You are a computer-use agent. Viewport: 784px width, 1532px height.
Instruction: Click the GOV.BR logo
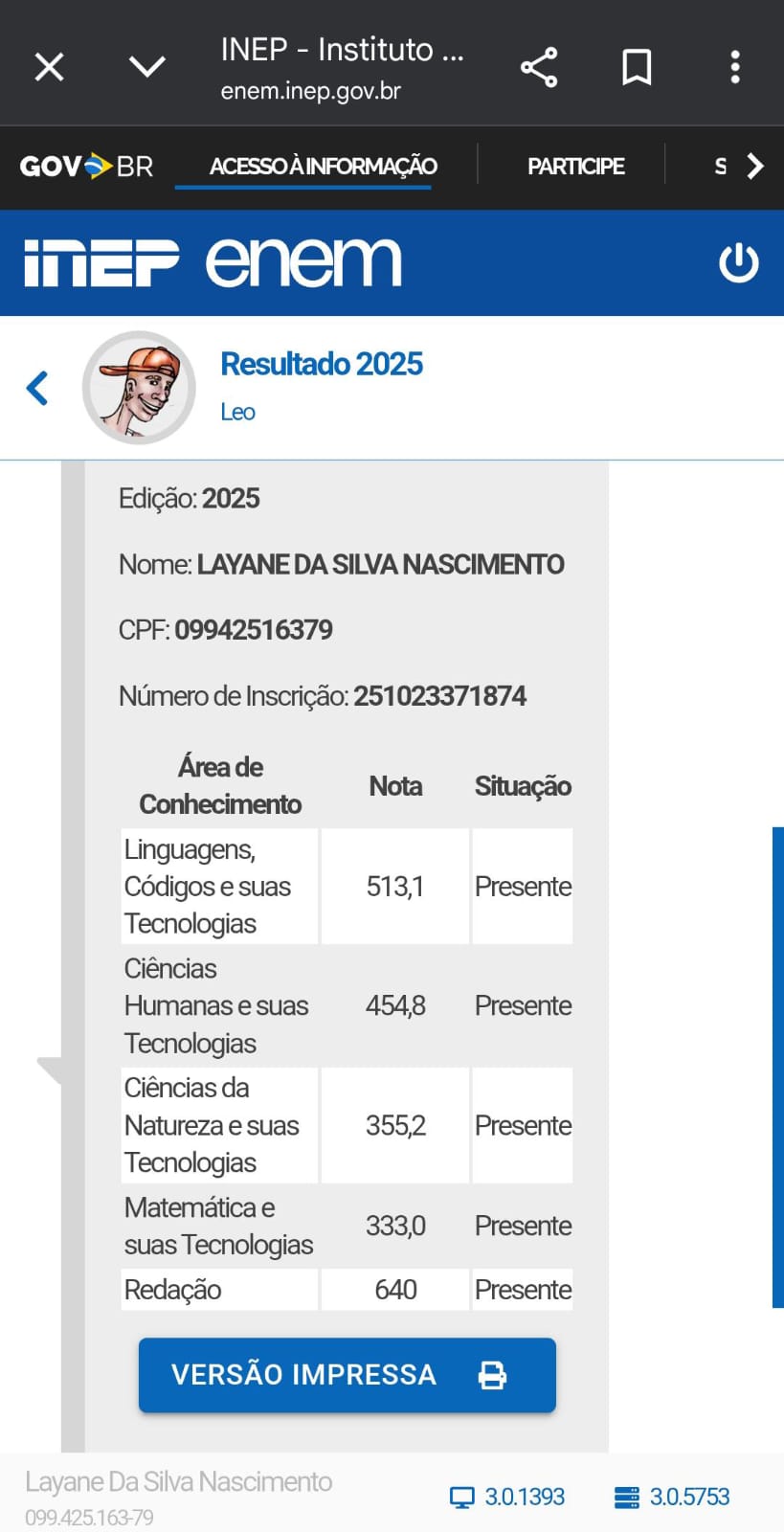86,165
